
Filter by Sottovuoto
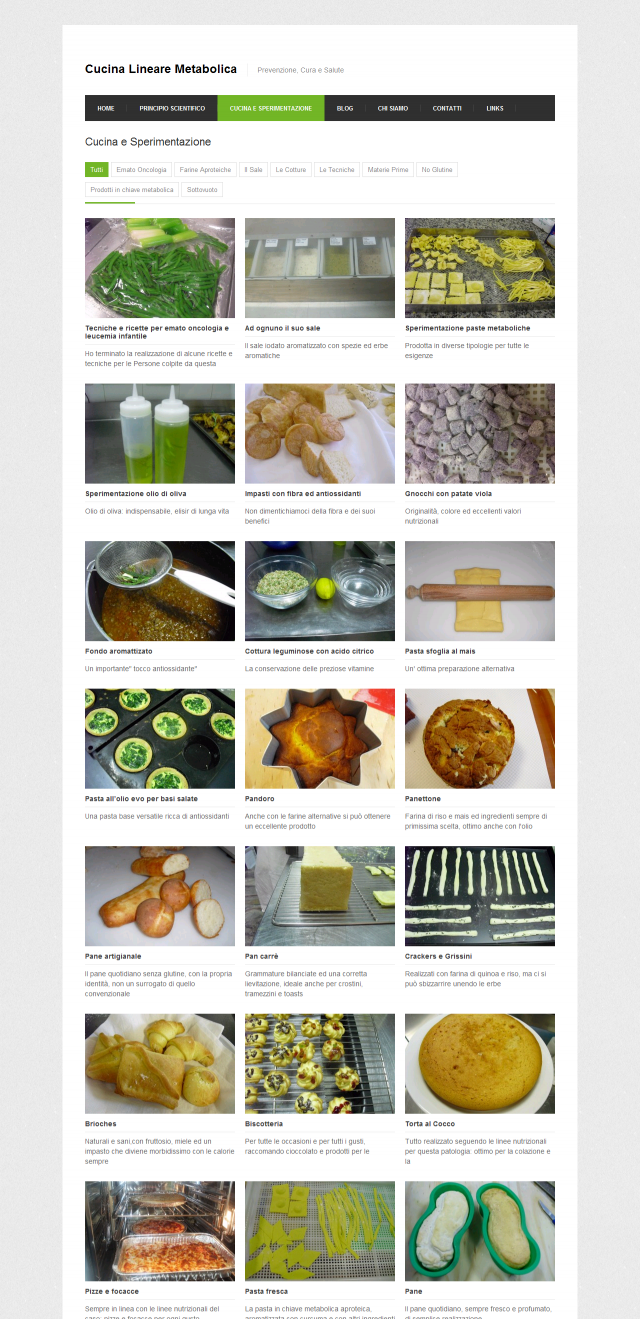tap(202, 189)
